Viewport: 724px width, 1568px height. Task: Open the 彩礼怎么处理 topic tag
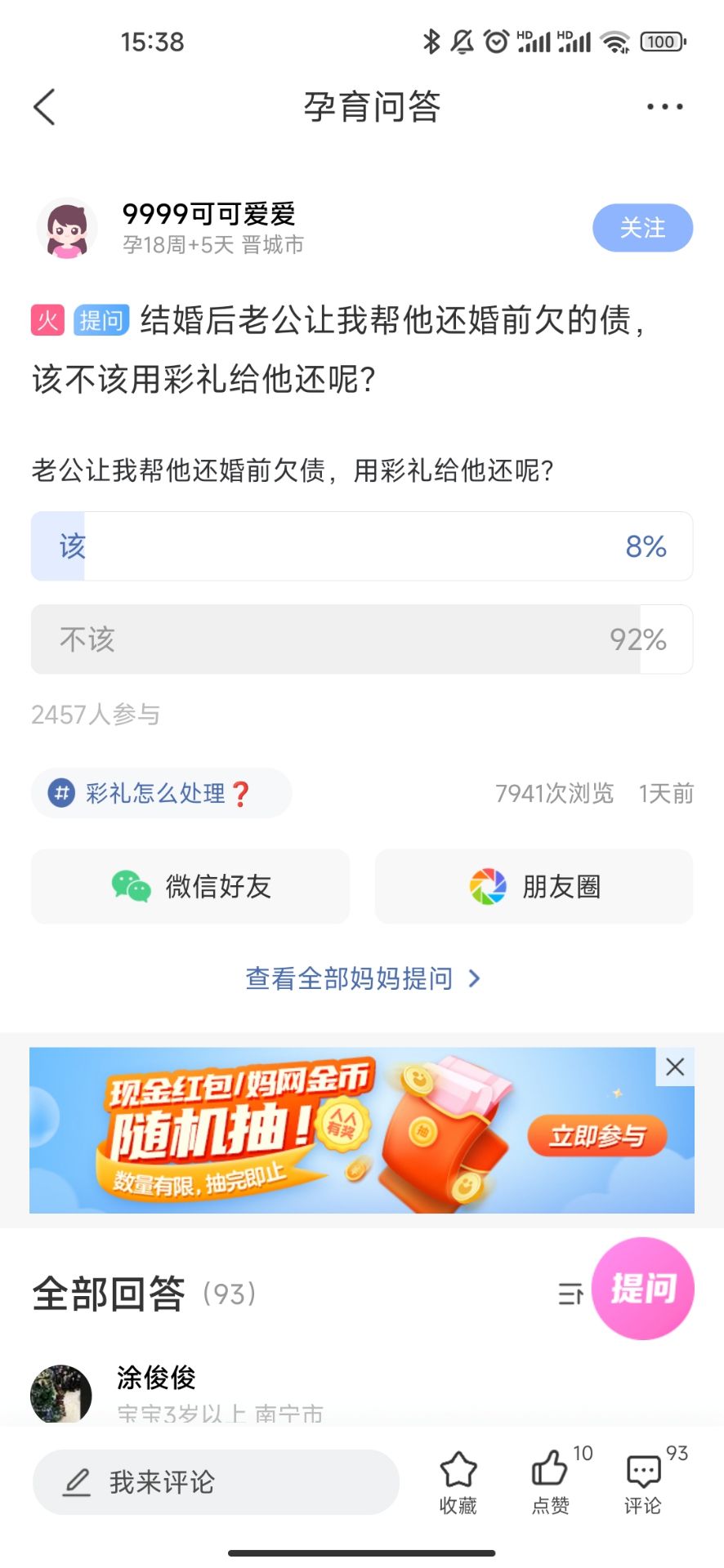(161, 793)
